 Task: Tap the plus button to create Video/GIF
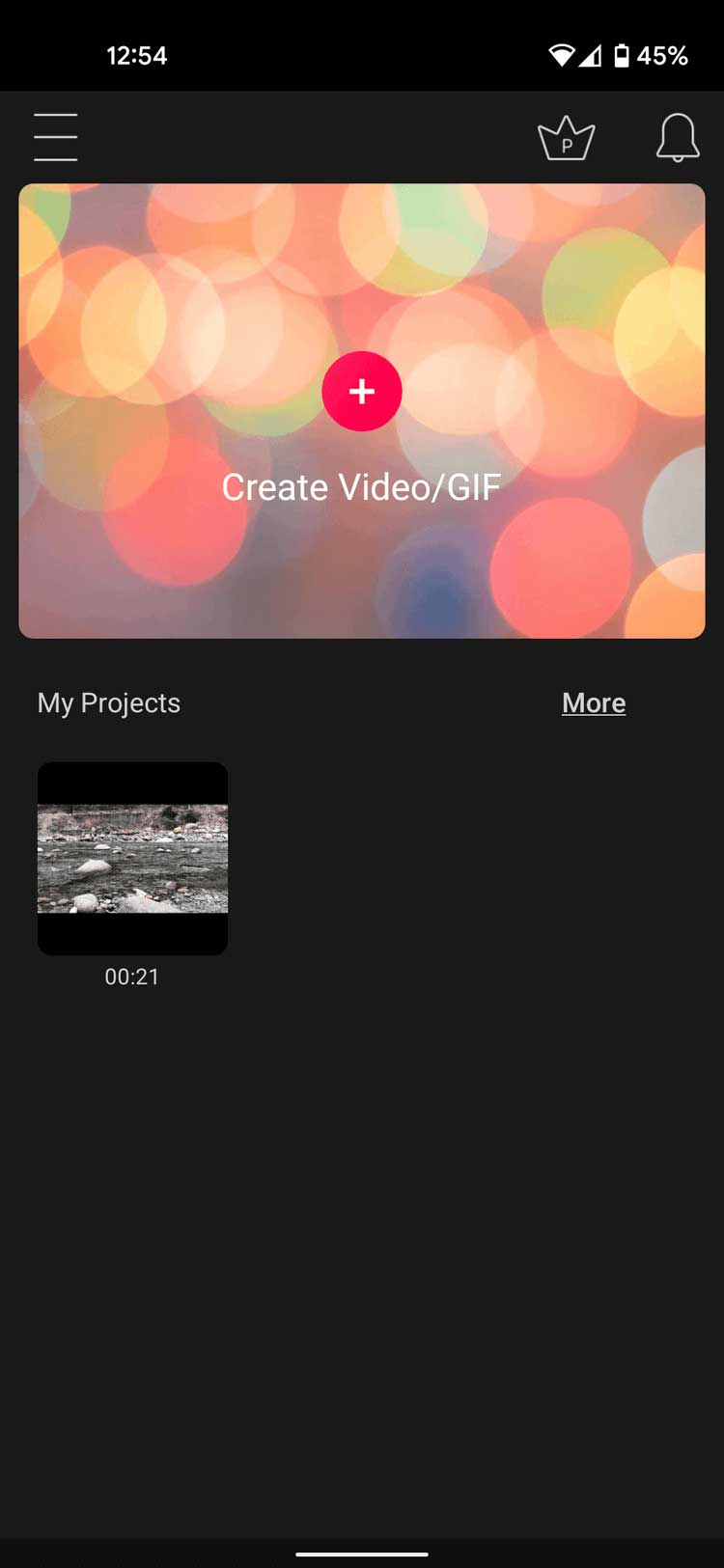[362, 391]
